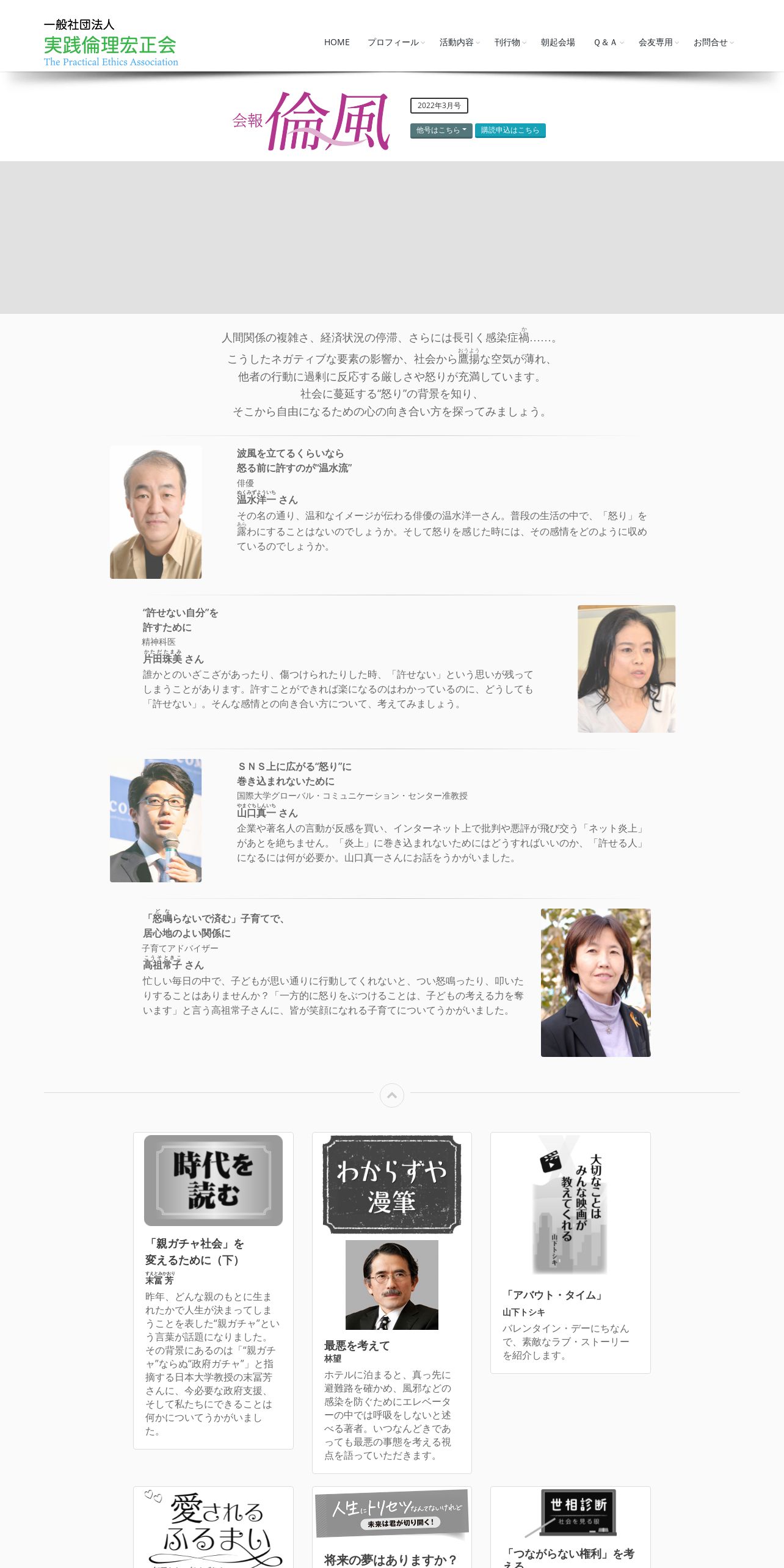Expand the 刊行物 menu

pyautogui.click(x=509, y=42)
